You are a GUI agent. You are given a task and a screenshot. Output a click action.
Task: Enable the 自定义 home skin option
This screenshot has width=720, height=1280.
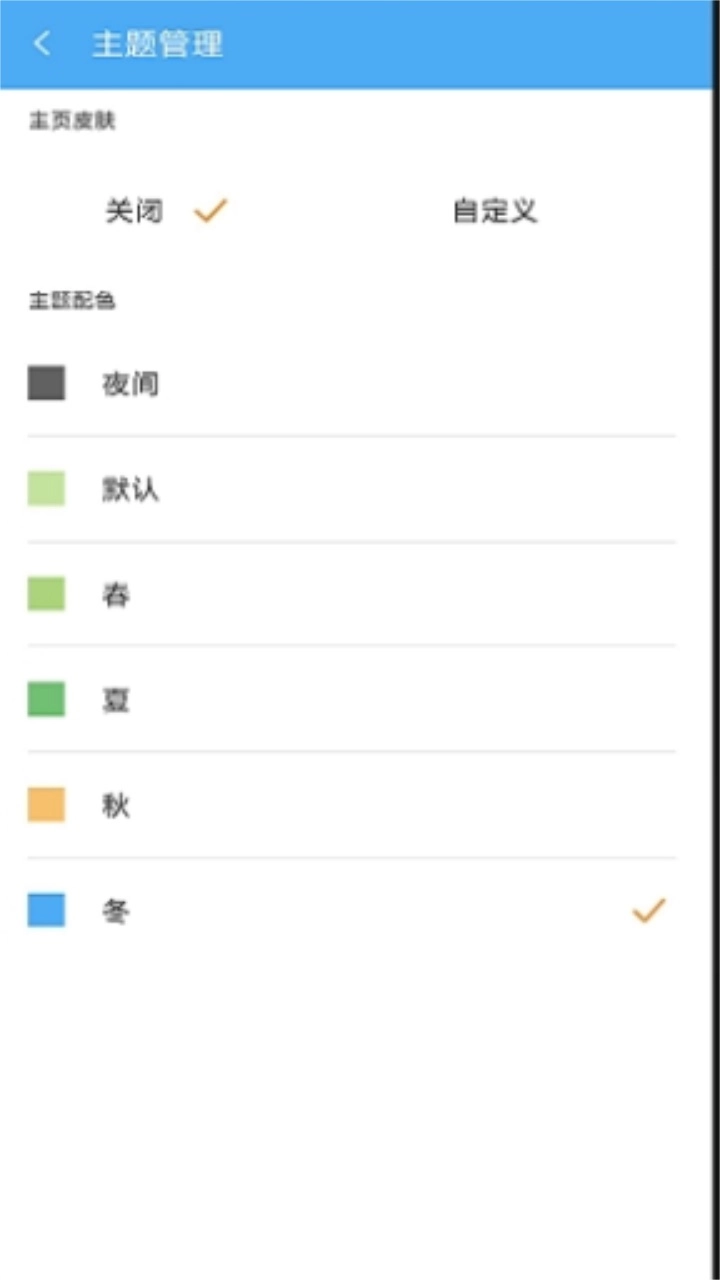[493, 211]
